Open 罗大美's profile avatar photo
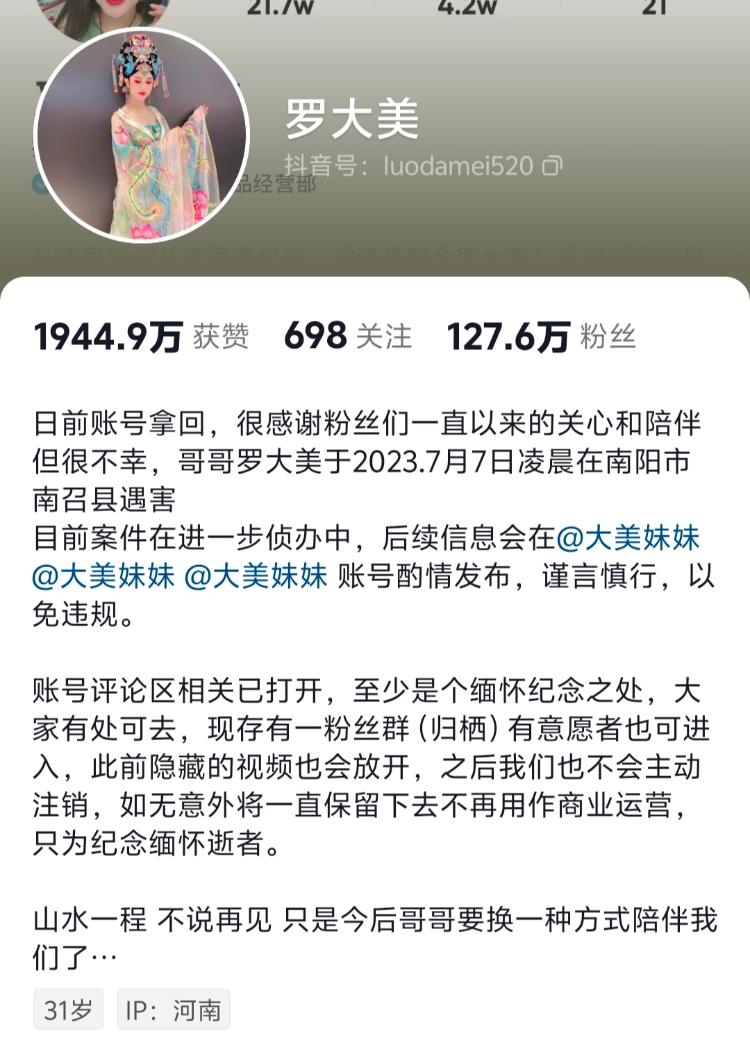 tap(142, 135)
